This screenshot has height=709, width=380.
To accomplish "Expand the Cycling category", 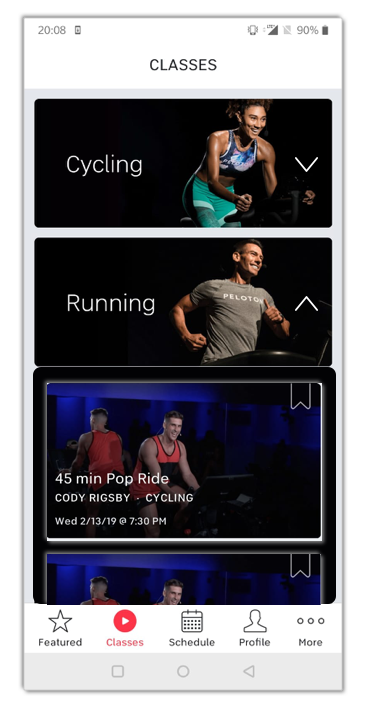I will pyautogui.click(x=306, y=164).
